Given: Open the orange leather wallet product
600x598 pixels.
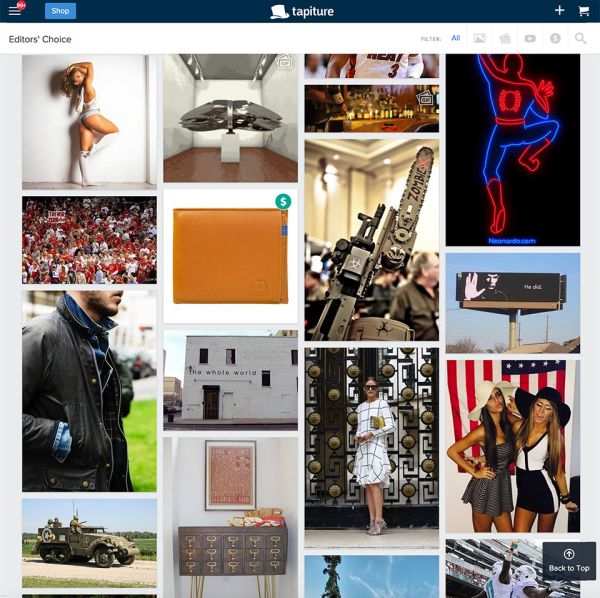Looking at the screenshot, I should (230, 256).
